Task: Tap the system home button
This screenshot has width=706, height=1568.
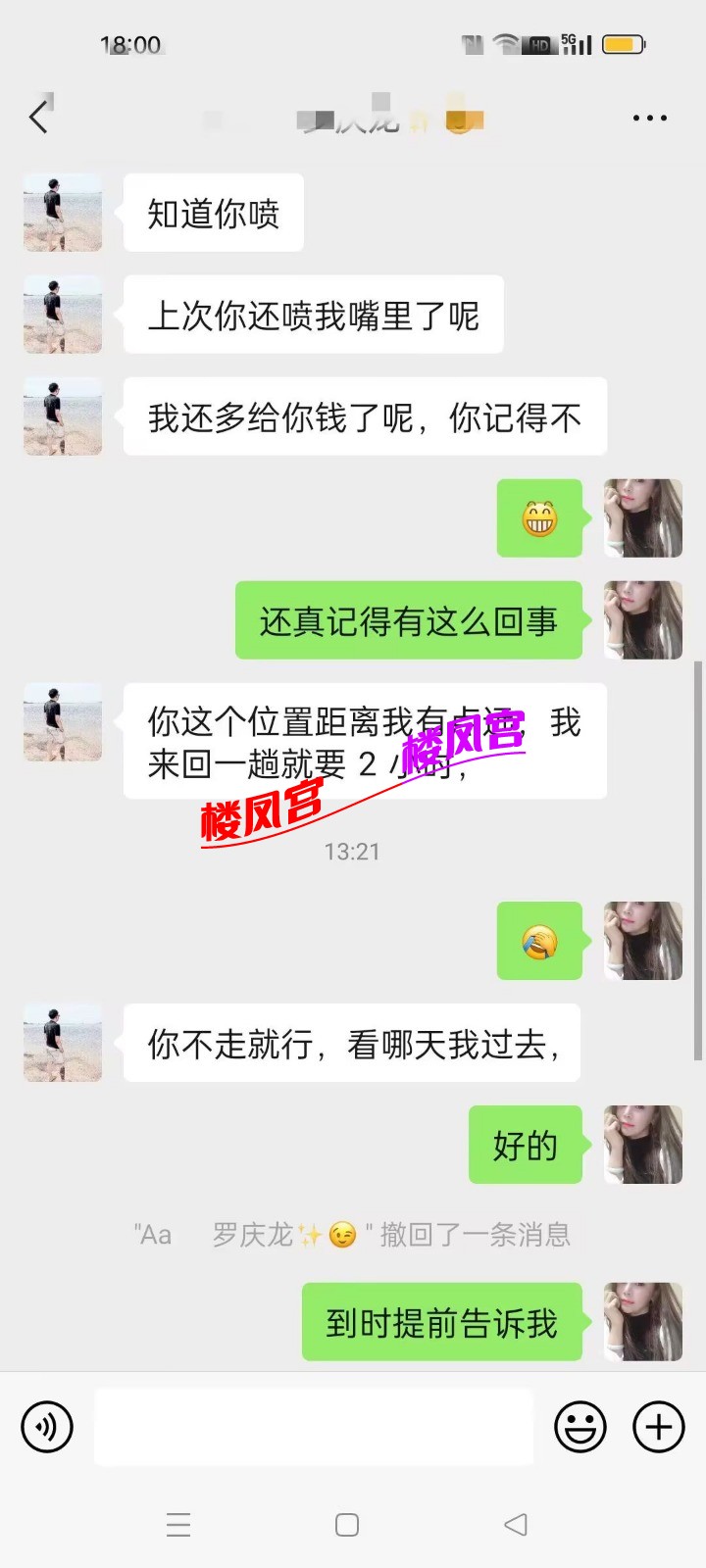Action: pos(347,1525)
